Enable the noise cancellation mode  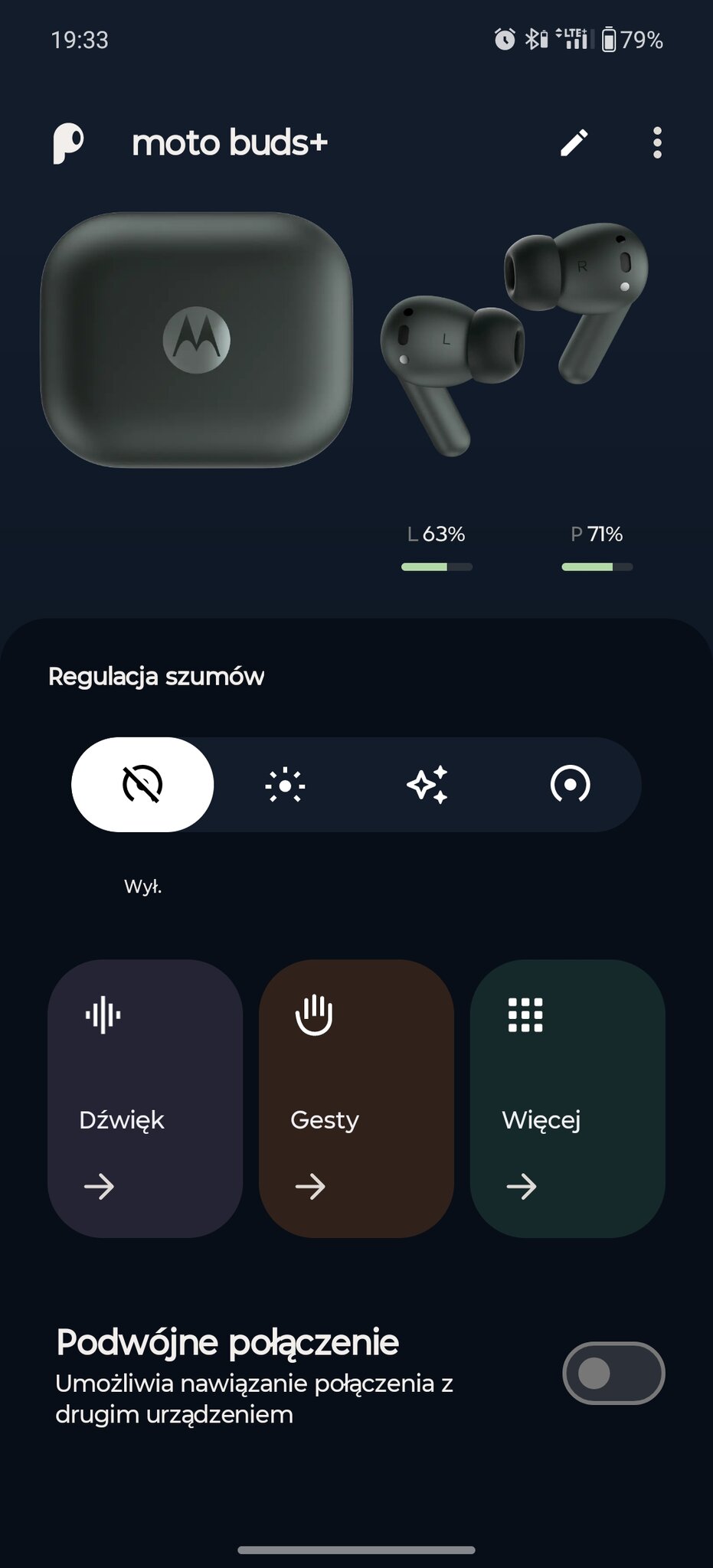[x=570, y=785]
